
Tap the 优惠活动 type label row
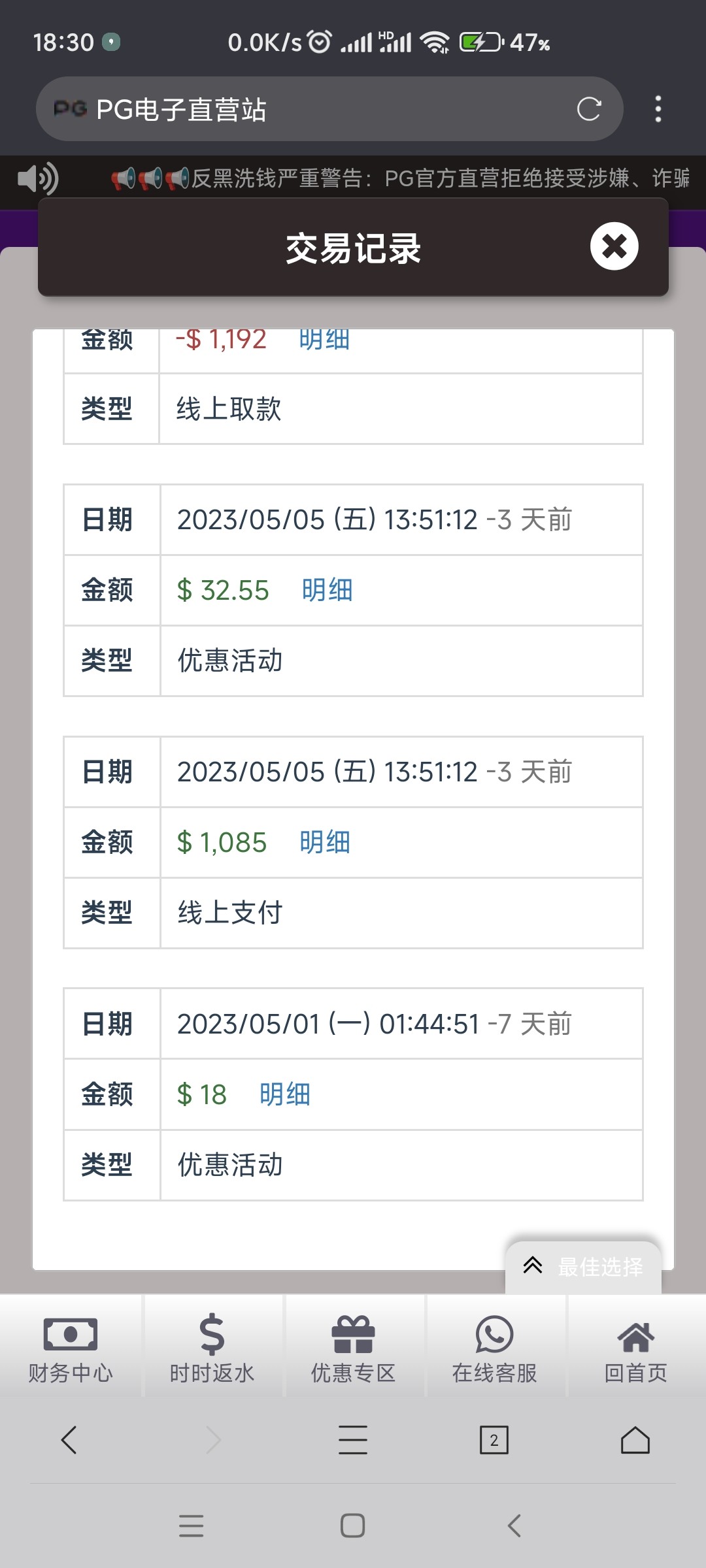pos(229,661)
